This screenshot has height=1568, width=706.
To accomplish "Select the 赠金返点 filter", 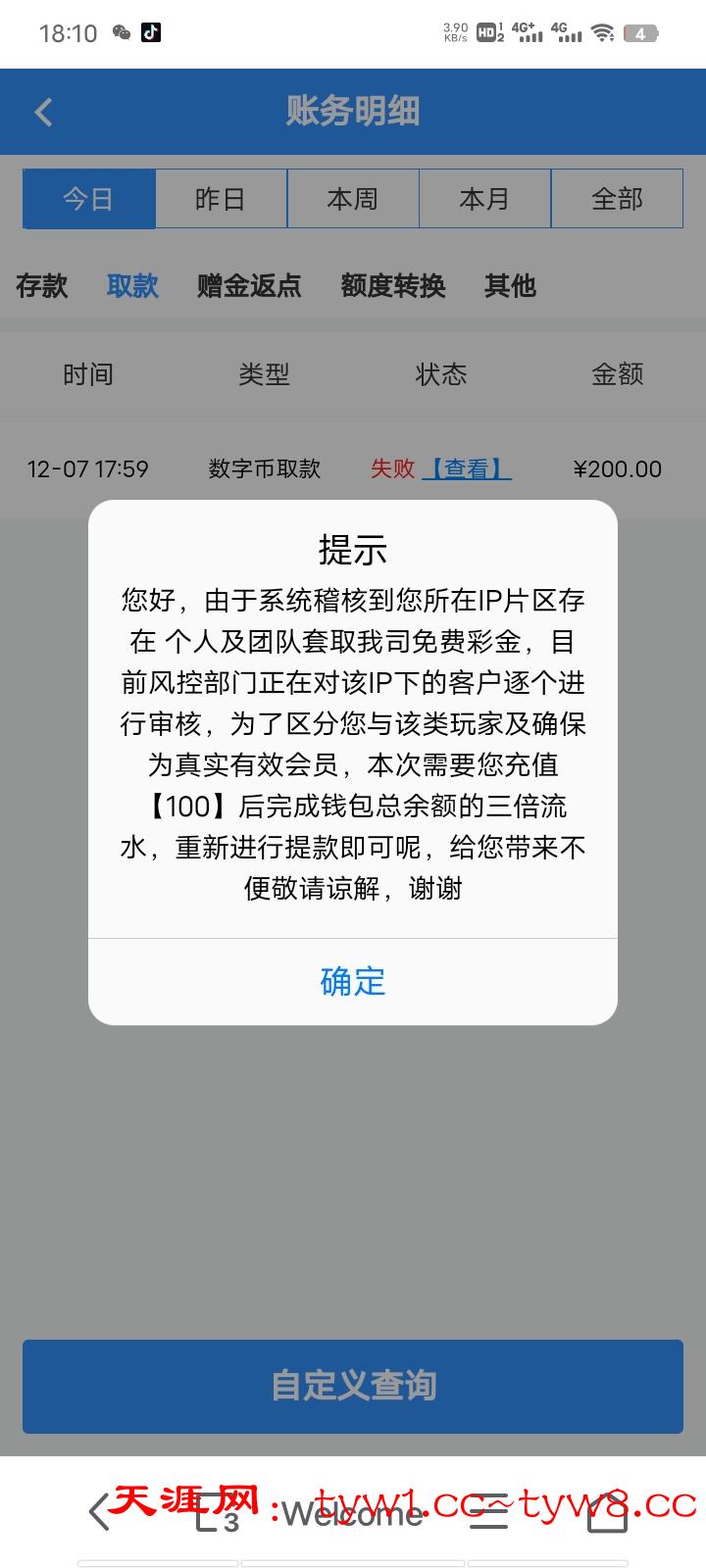I will point(248,286).
